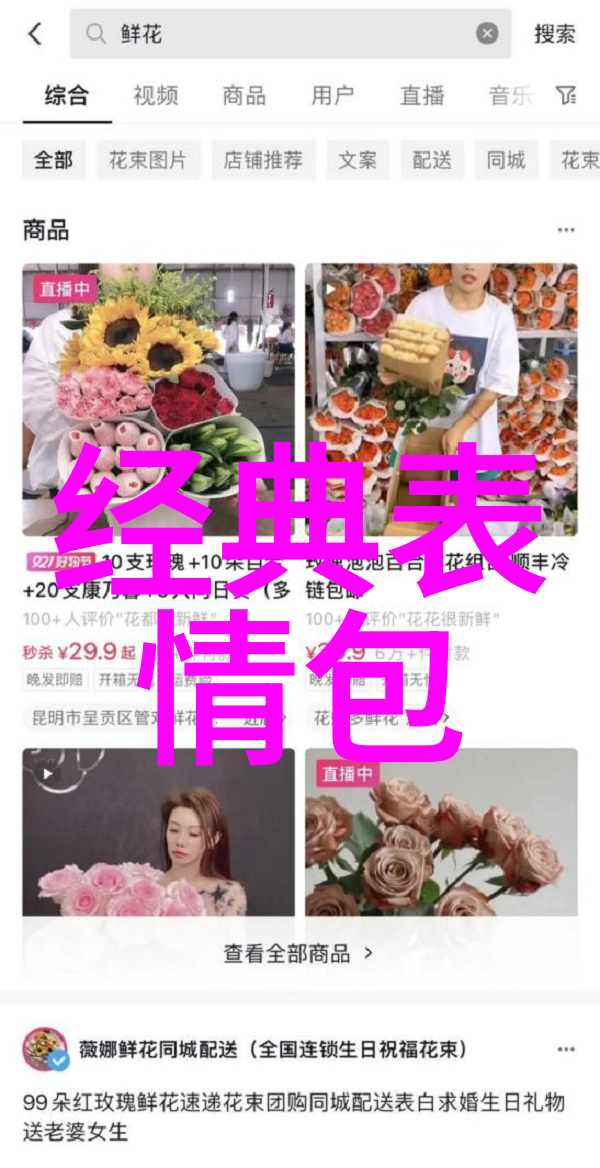Switch to the 商品 tab
The height and width of the screenshot is (1168, 600).
[x=244, y=96]
